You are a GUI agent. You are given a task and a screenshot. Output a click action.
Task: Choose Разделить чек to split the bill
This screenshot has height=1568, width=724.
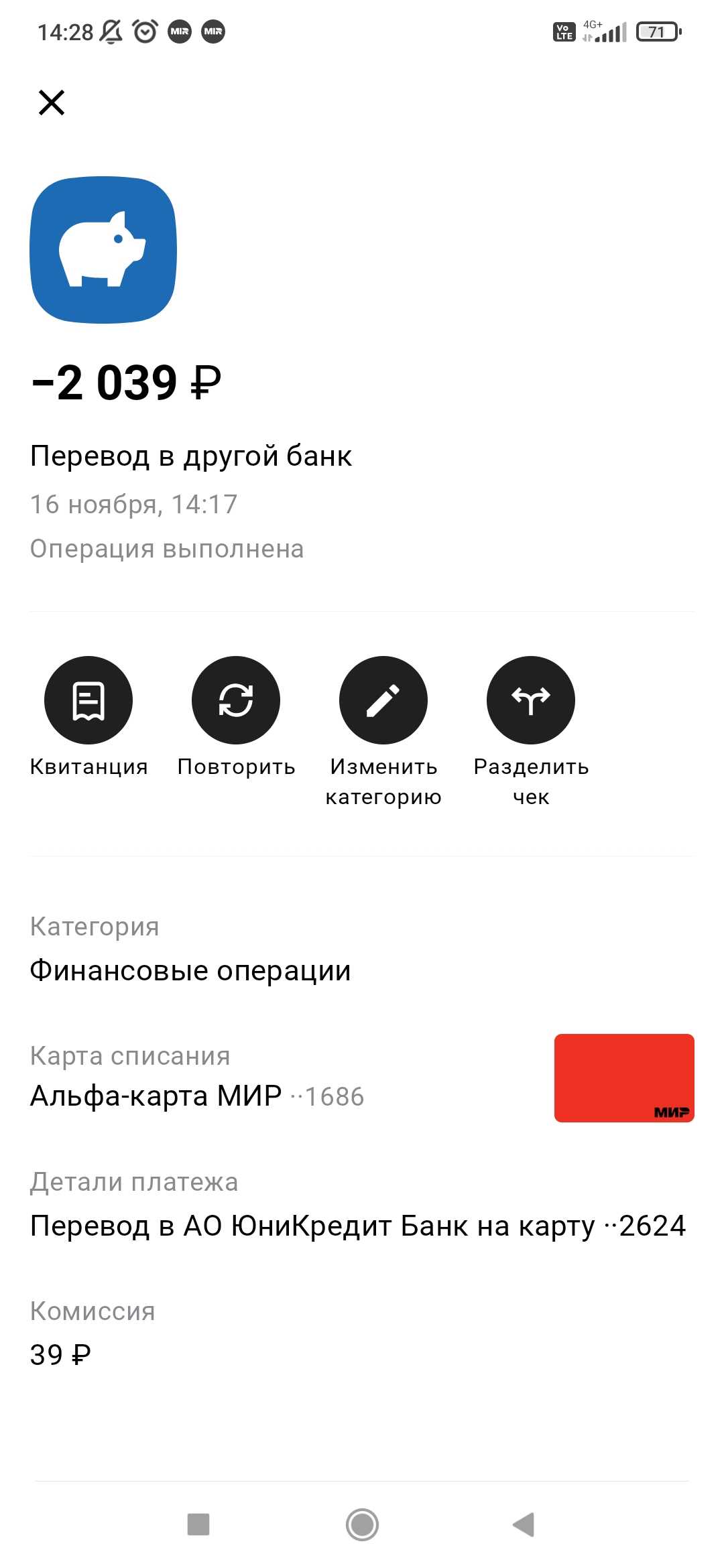click(531, 700)
